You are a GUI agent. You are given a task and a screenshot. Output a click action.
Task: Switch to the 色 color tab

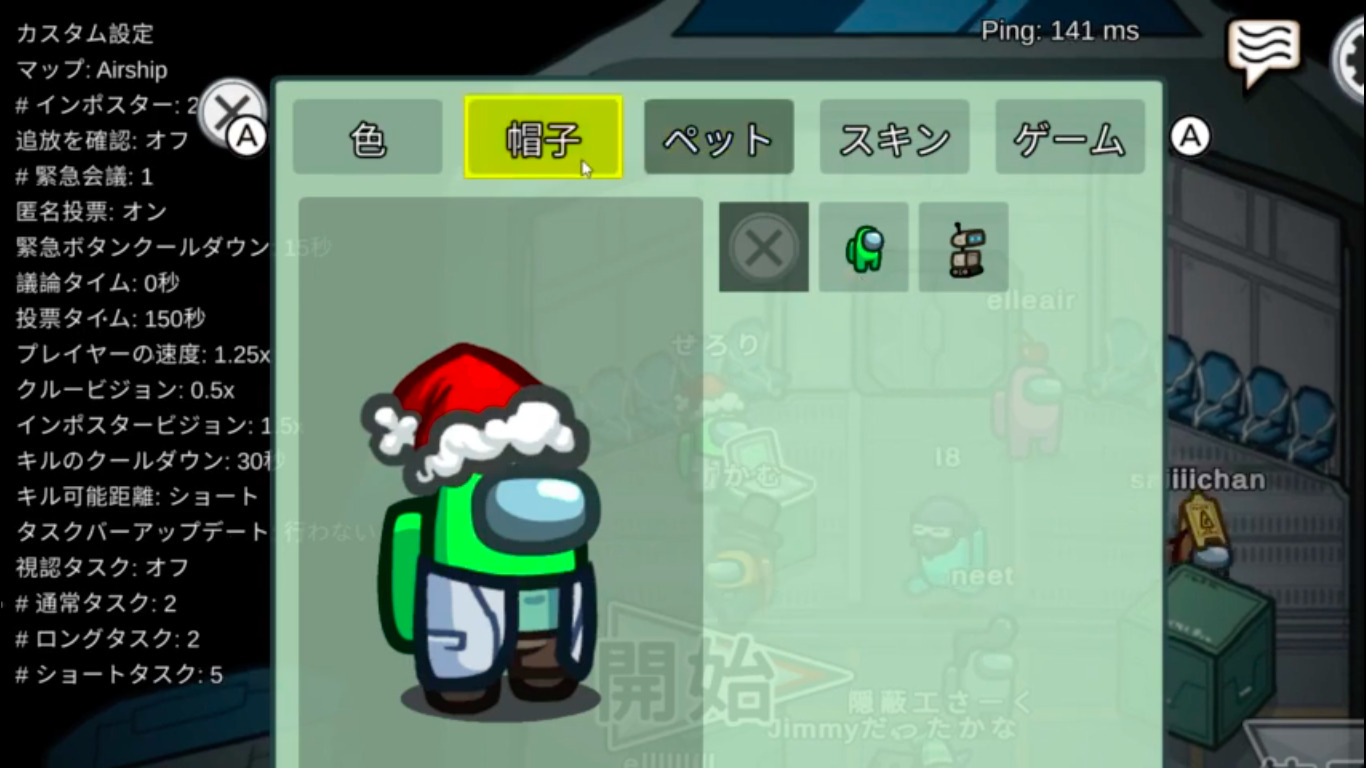(367, 137)
